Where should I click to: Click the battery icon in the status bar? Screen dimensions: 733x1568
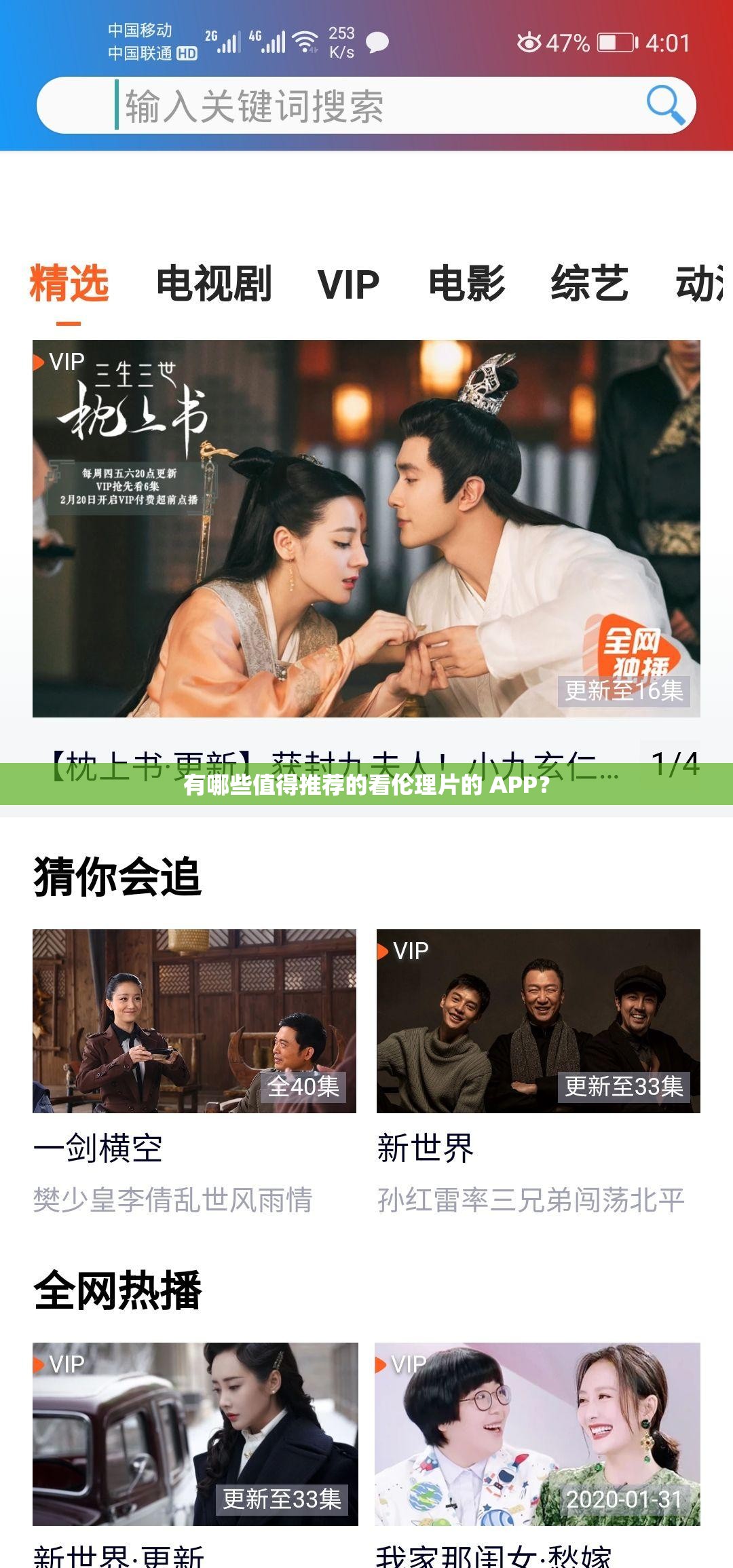[x=616, y=41]
